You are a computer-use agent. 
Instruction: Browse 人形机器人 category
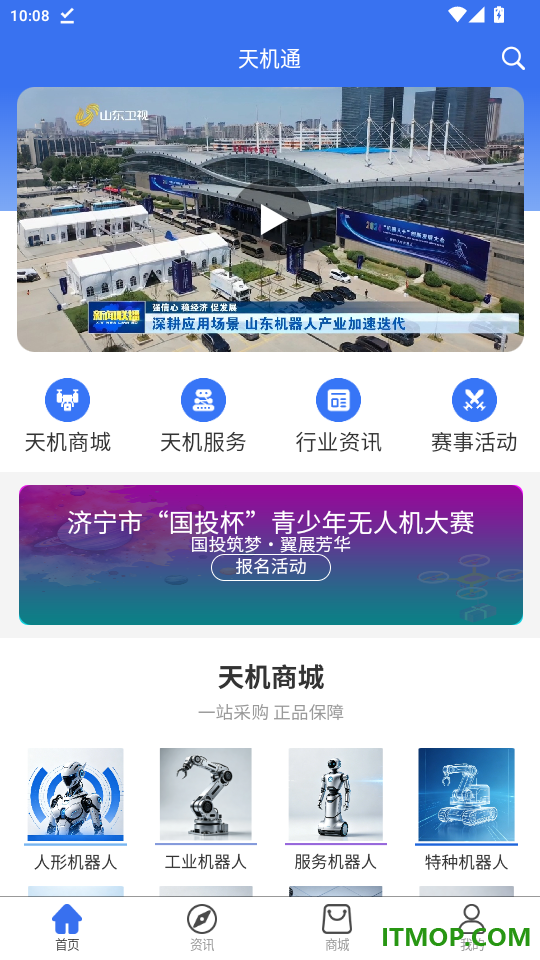tap(75, 809)
